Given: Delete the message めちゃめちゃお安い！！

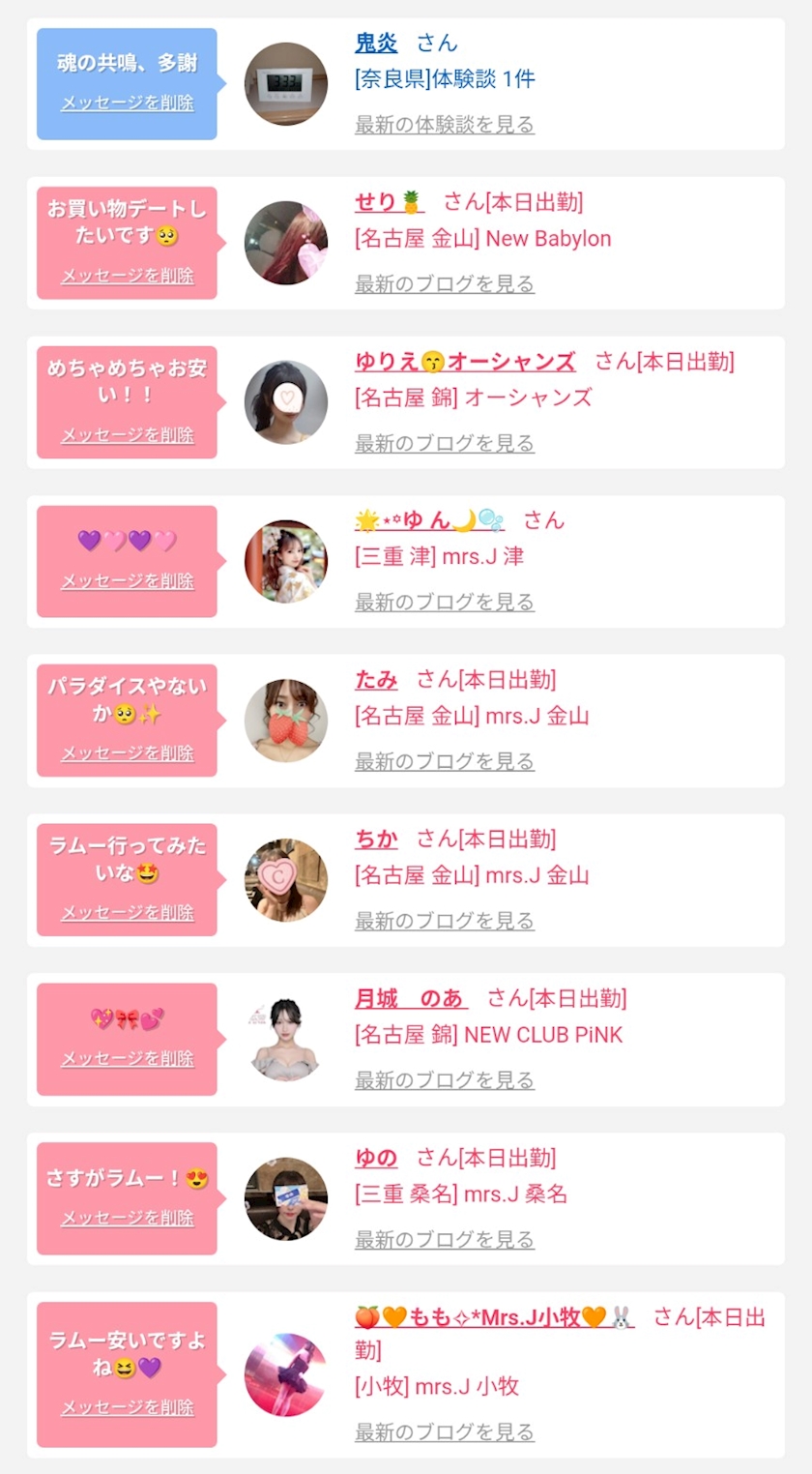Looking at the screenshot, I should click(128, 435).
